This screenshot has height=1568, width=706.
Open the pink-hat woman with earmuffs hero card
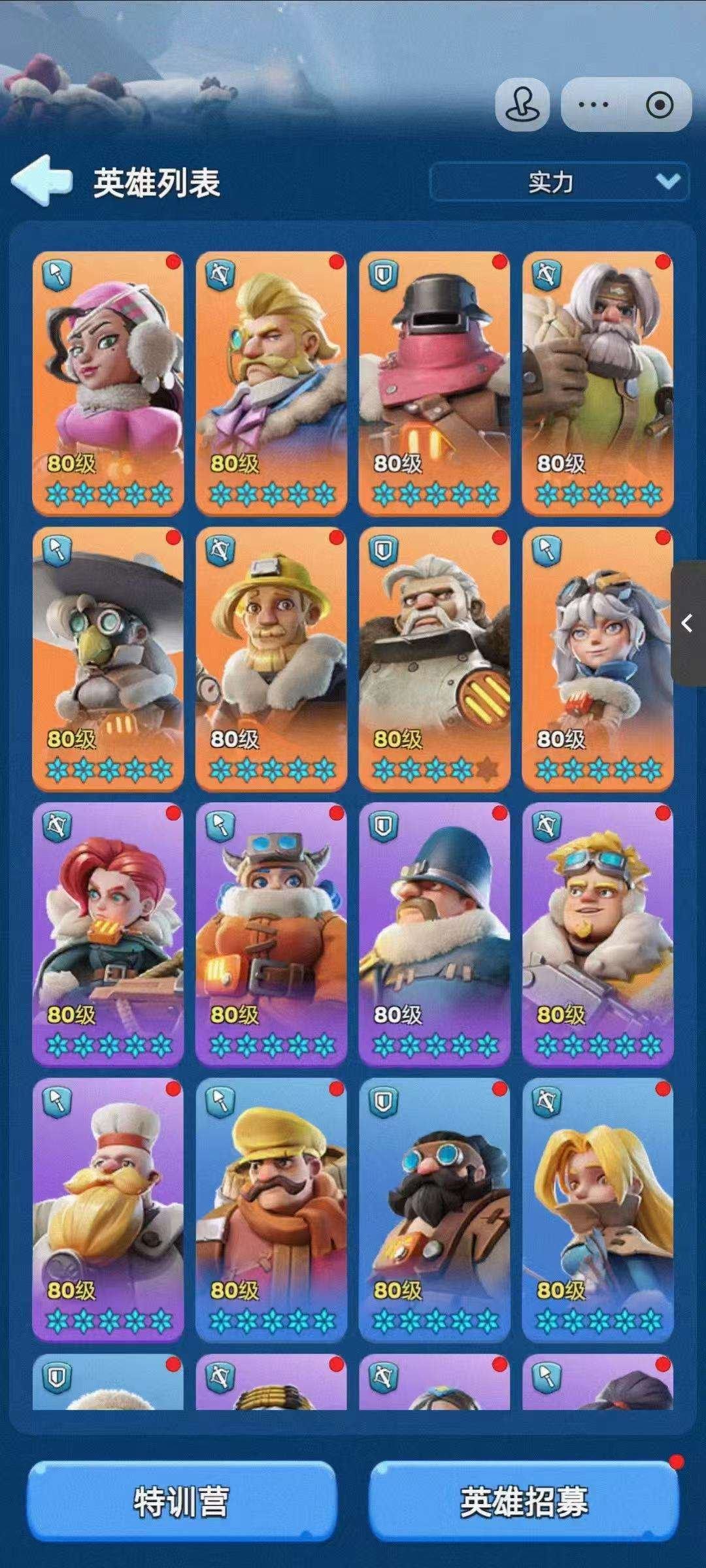point(108,384)
